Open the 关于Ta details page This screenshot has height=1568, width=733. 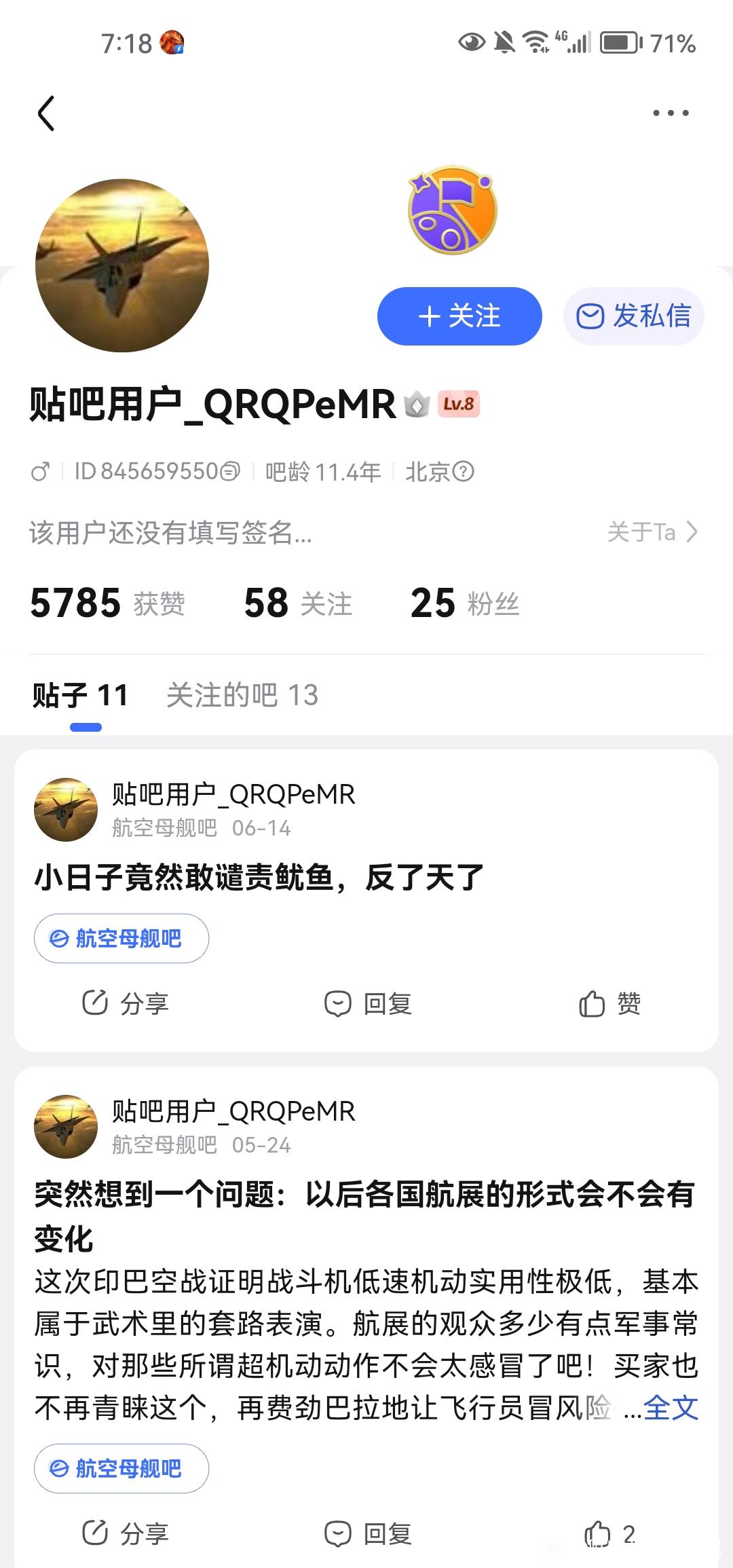[x=652, y=532]
